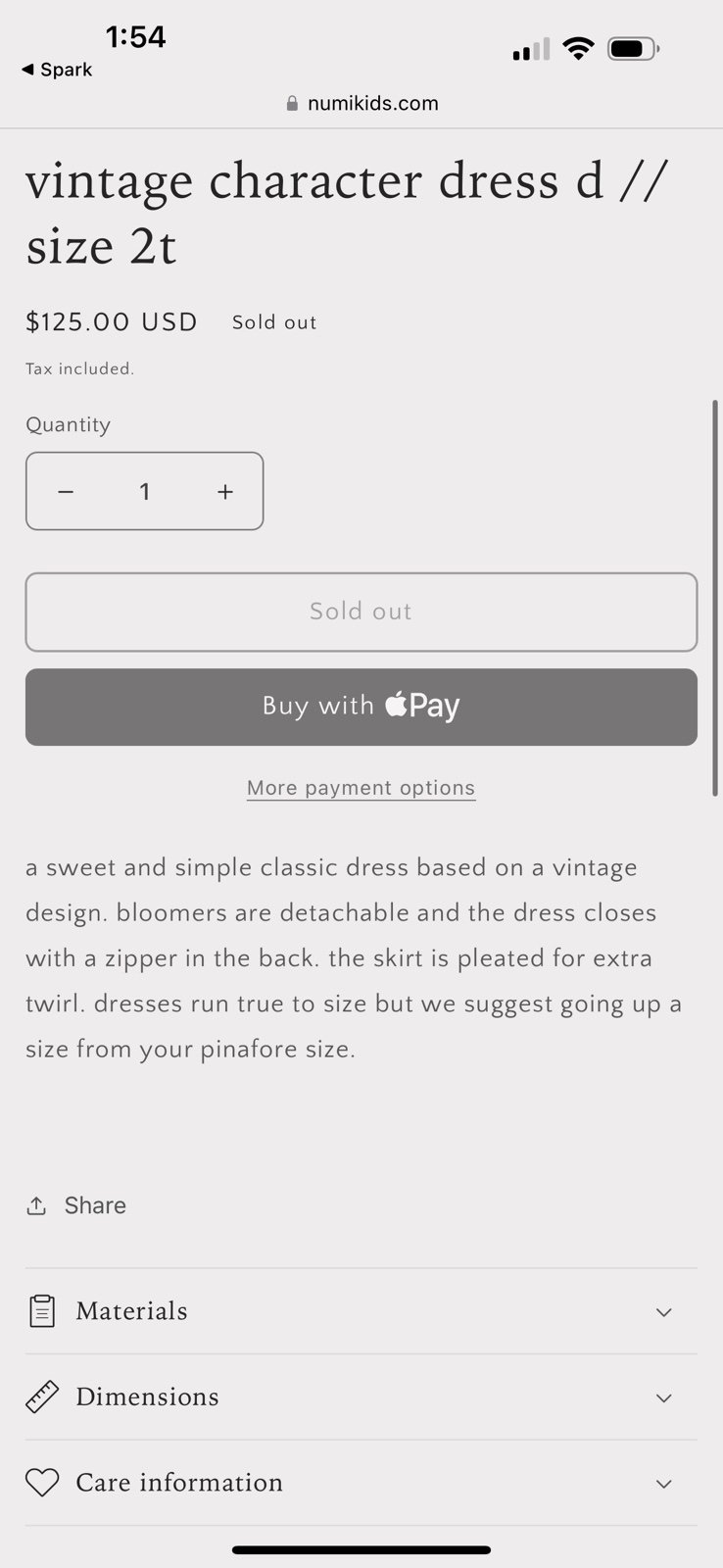Open More payment options link
Viewport: 723px width, 1568px height.
361,788
